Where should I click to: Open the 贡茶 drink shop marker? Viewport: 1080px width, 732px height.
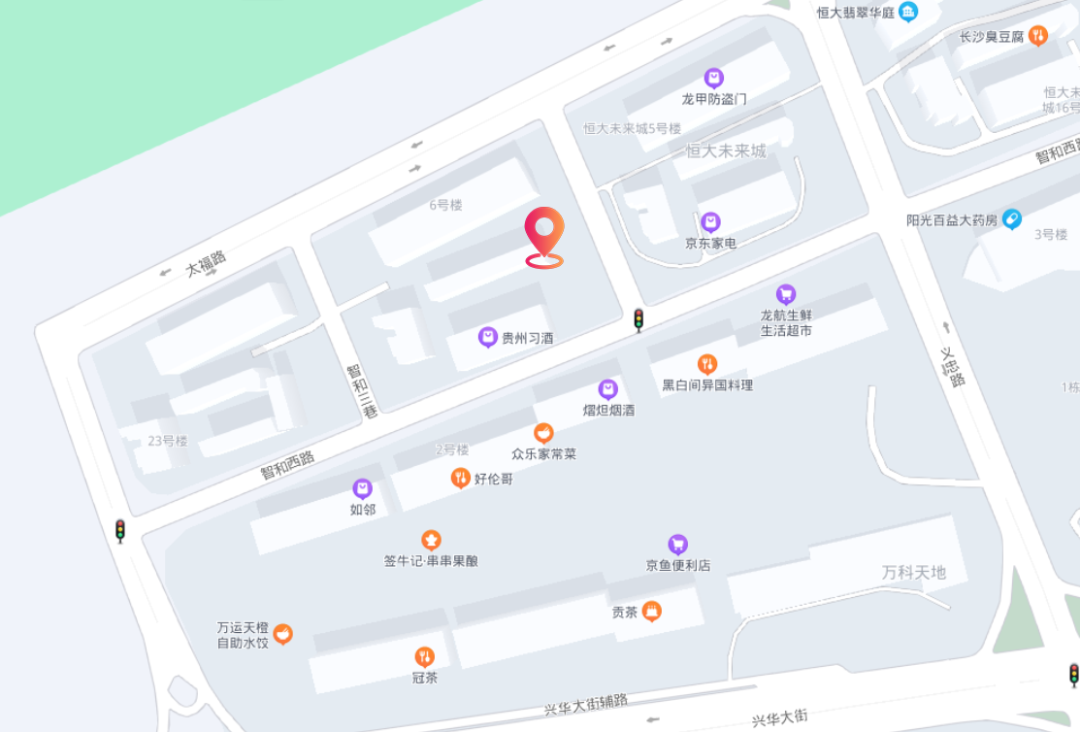pyautogui.click(x=652, y=611)
